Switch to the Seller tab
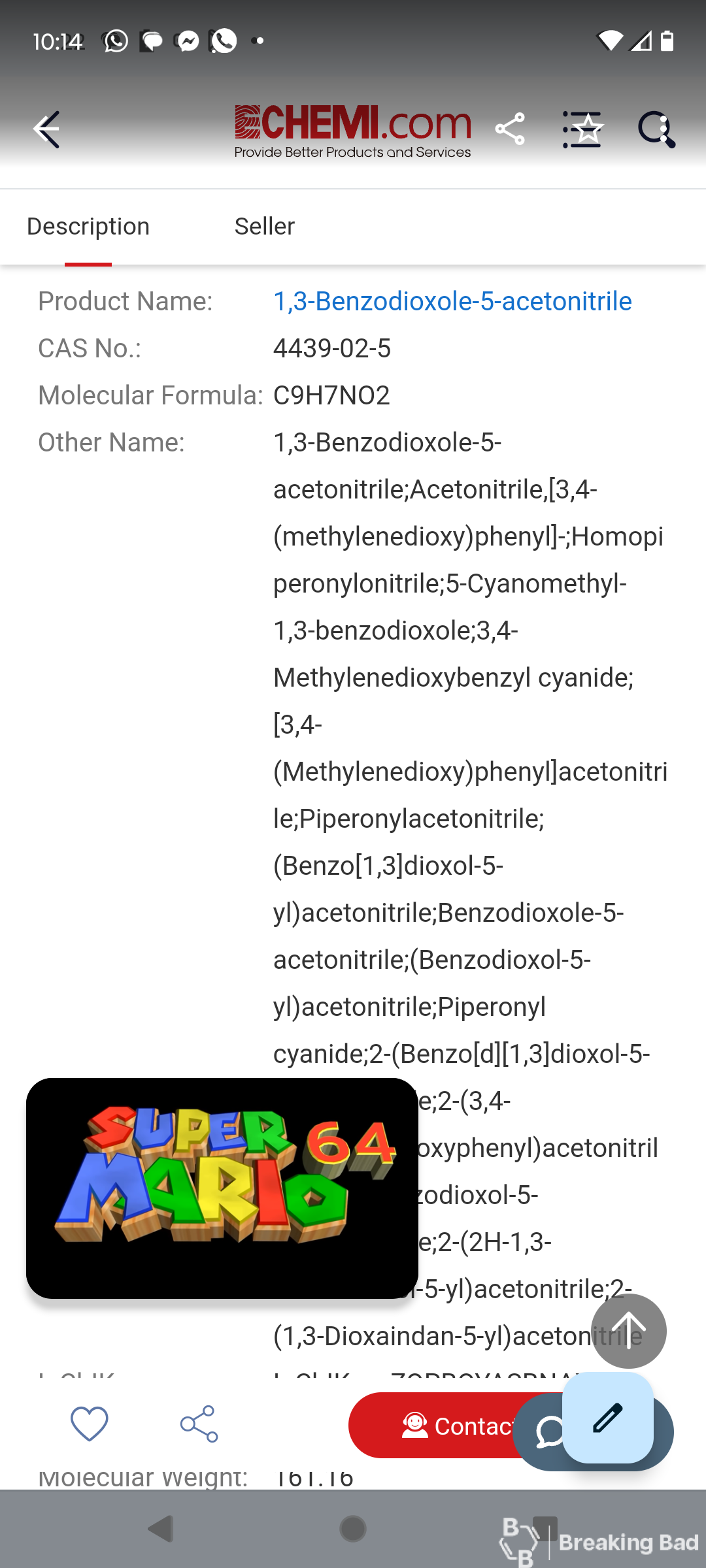Viewport: 706px width, 1568px height. [265, 226]
